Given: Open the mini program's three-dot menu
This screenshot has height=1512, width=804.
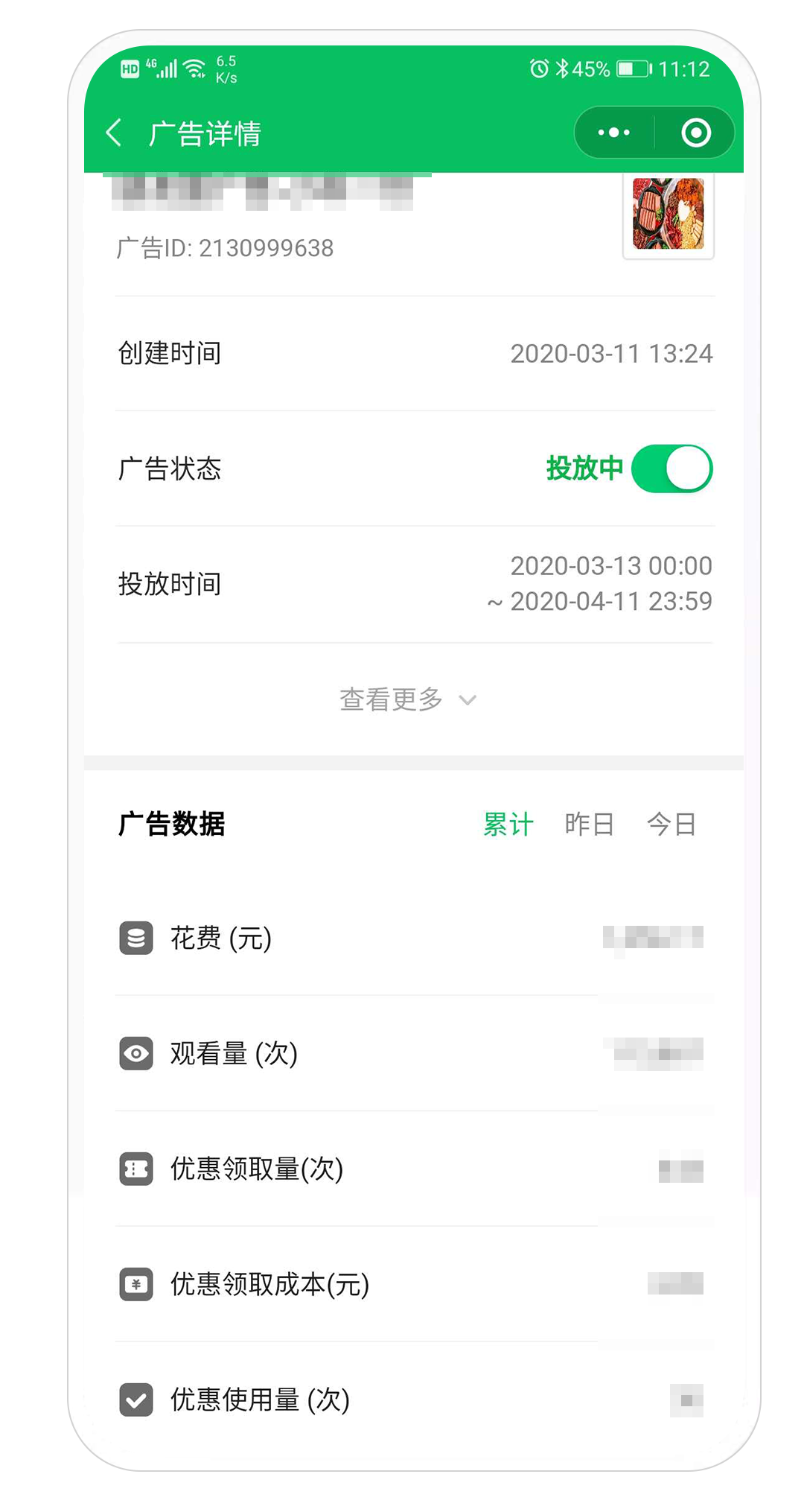Looking at the screenshot, I should coord(614,133).
